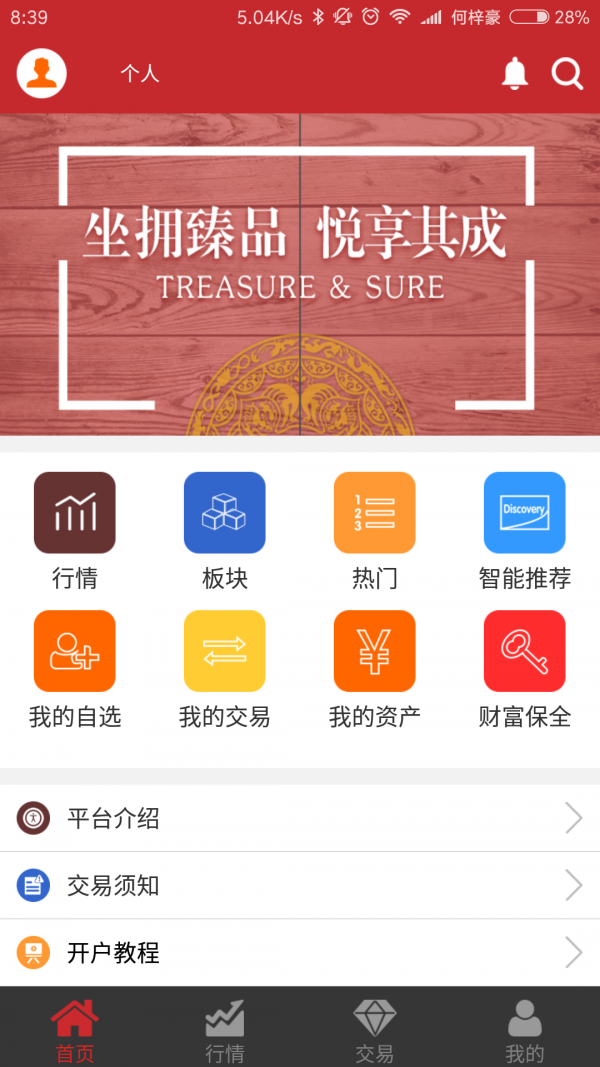Open the 交易须知 trading notice row
The image size is (600, 1067).
[300, 885]
